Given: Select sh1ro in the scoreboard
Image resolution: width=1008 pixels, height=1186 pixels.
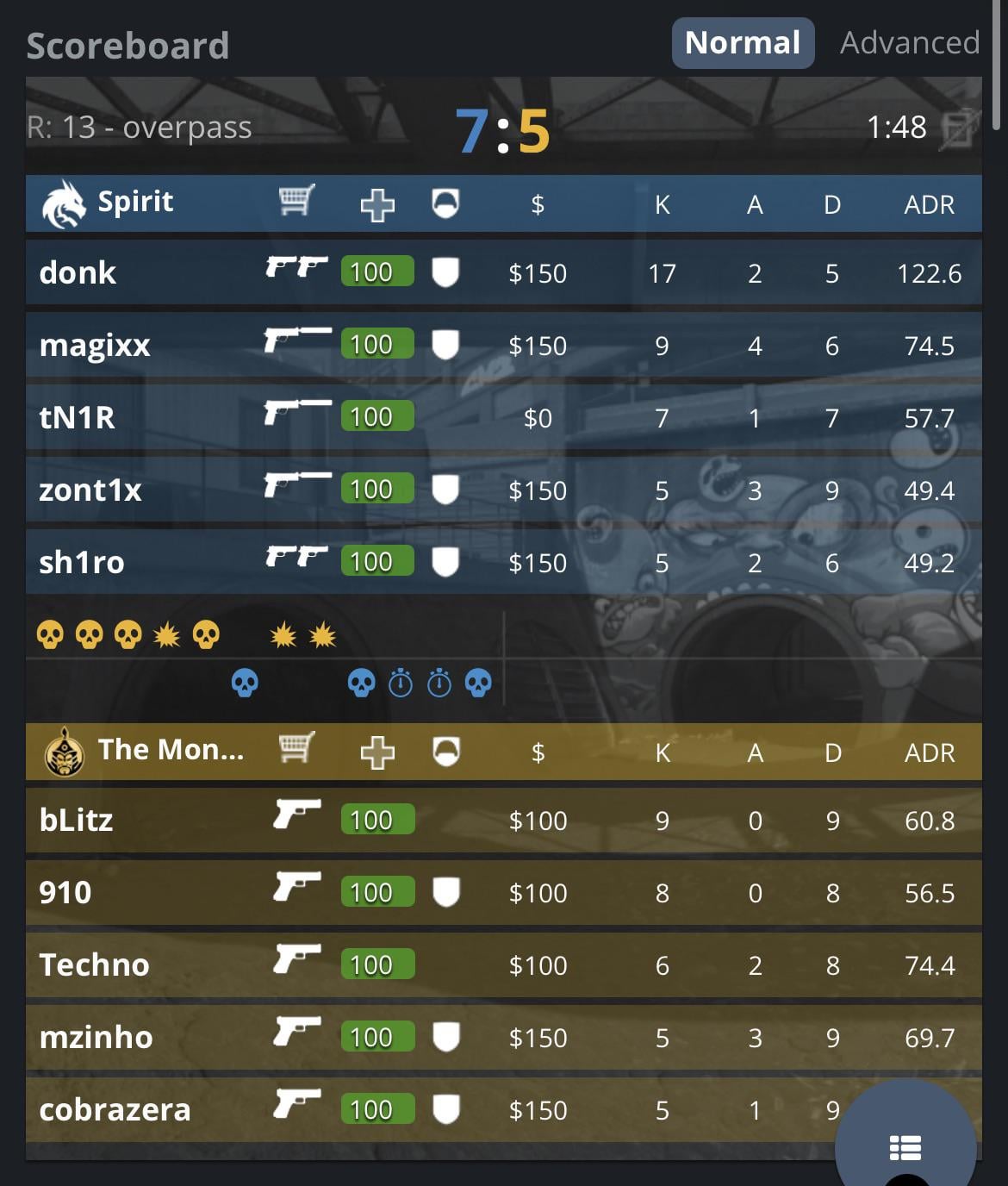Looking at the screenshot, I should (82, 563).
